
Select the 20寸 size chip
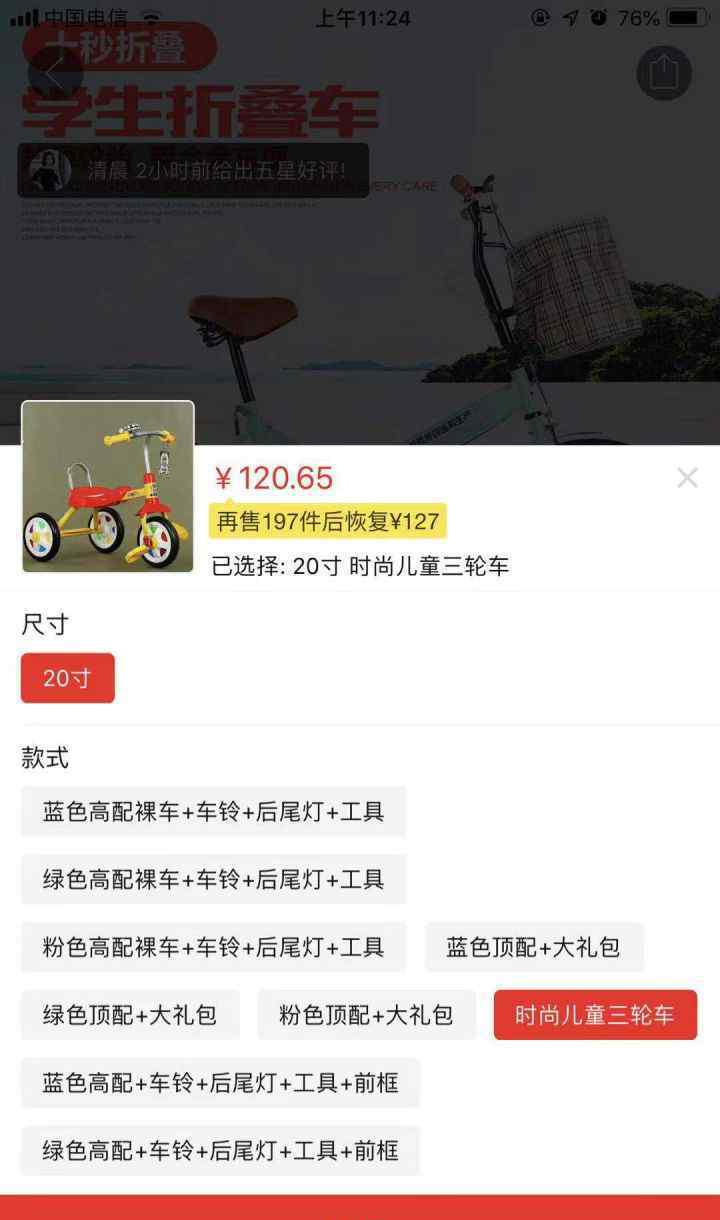click(68, 679)
